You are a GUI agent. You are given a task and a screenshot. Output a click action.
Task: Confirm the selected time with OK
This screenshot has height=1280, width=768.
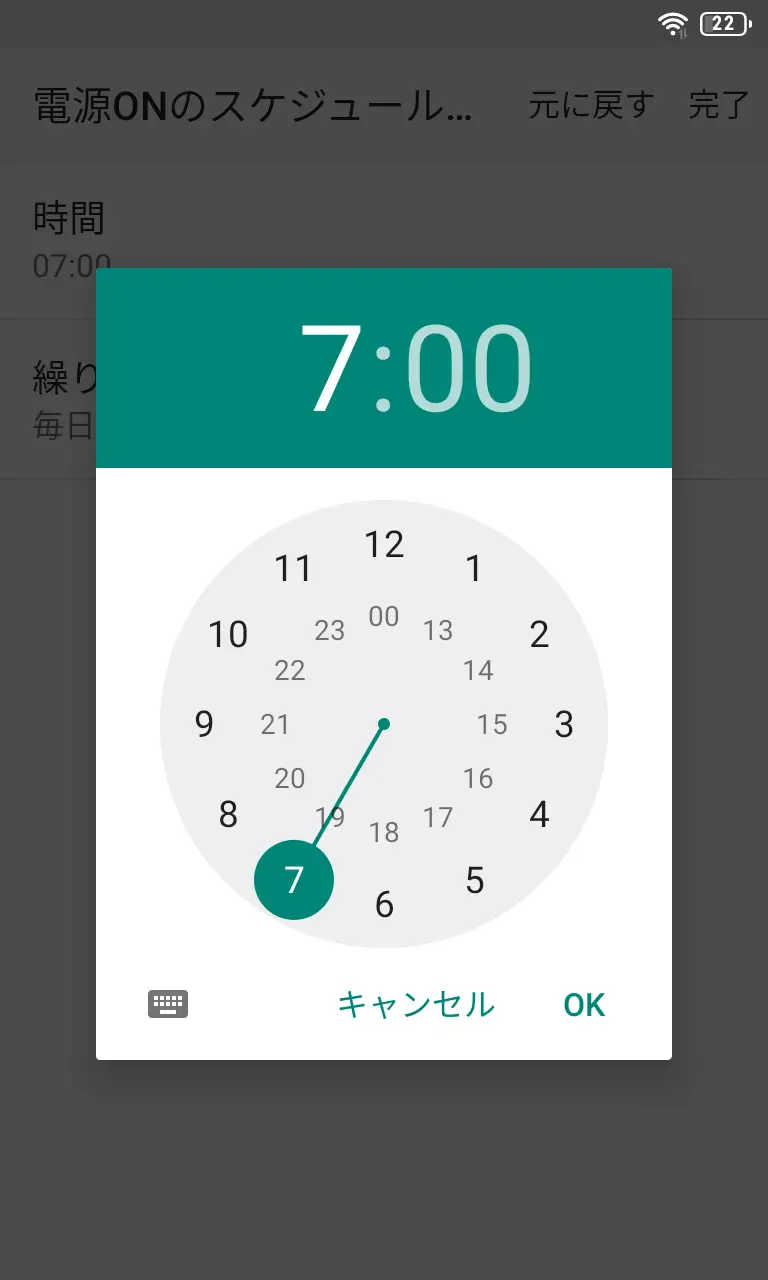pos(584,1004)
